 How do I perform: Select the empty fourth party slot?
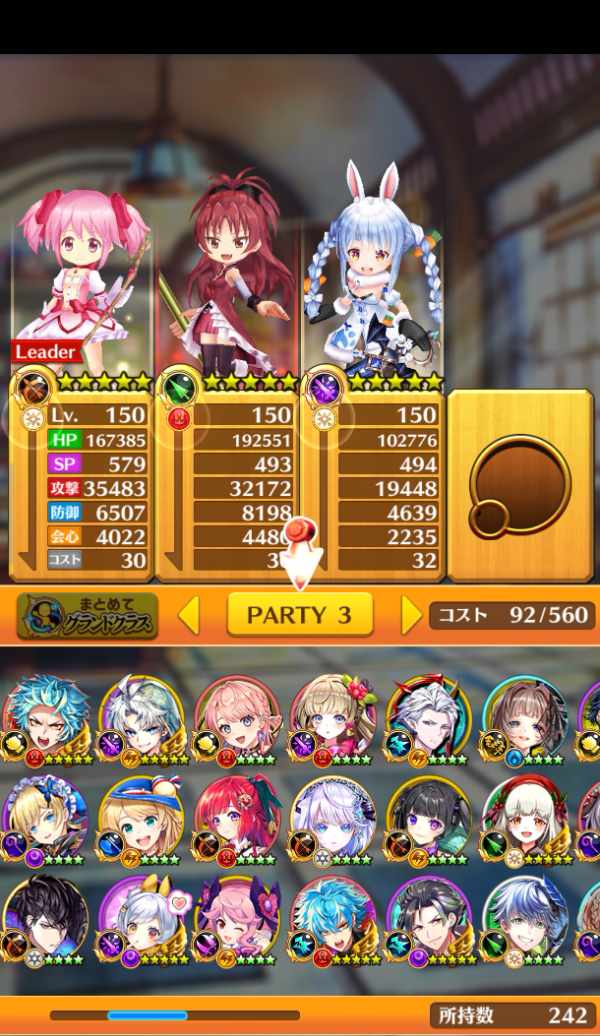tap(520, 486)
